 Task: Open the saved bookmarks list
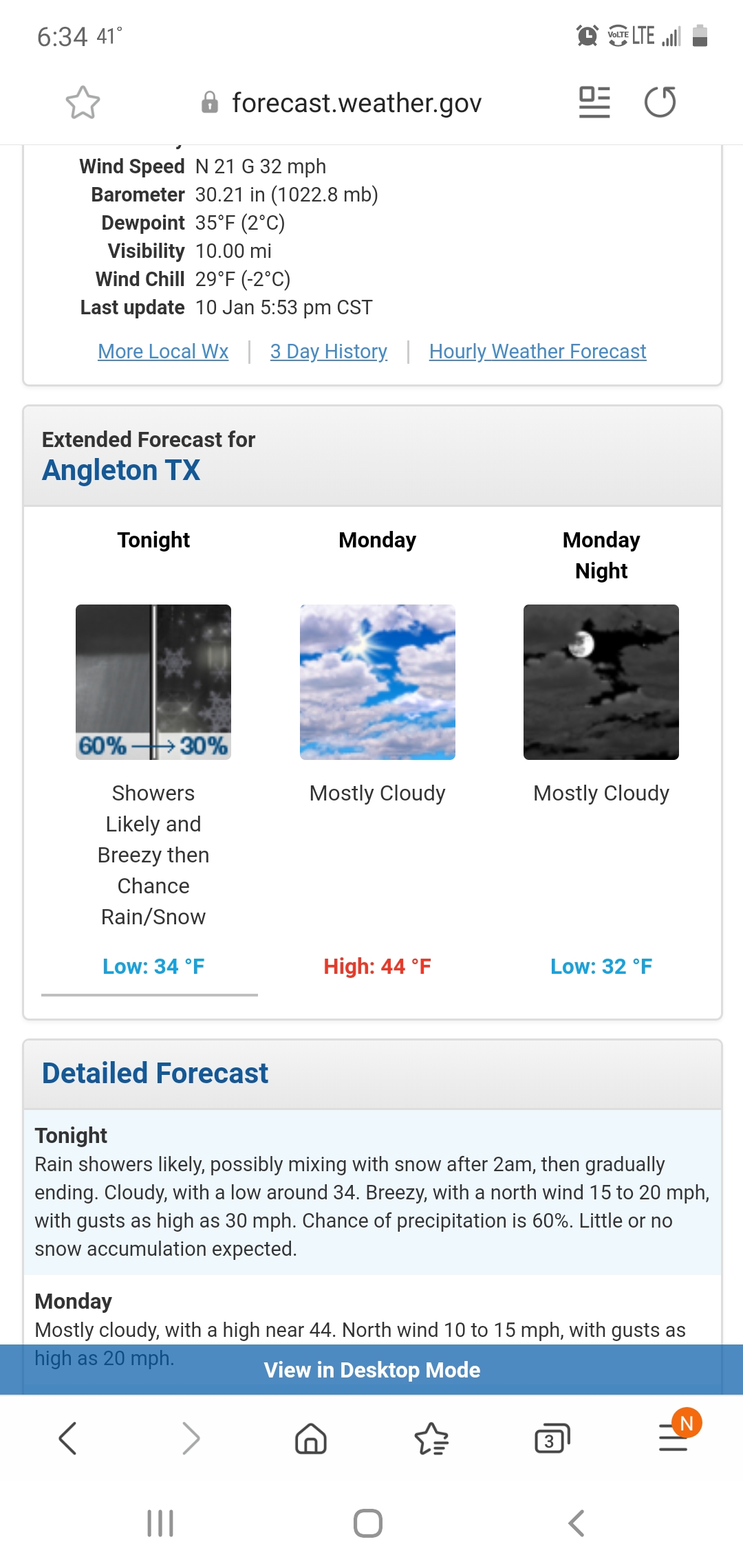pyautogui.click(x=431, y=1439)
